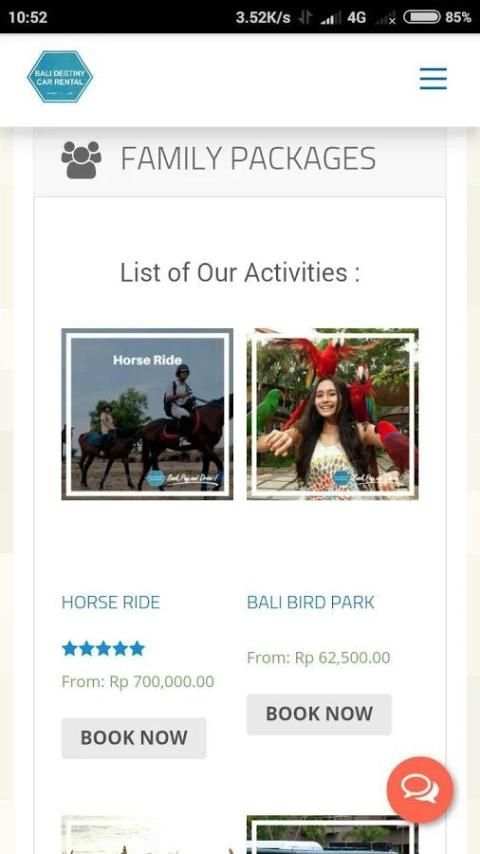Screen dimensions: 480x854
Task: Open the Bali Bird Park image
Action: [x=332, y=414]
